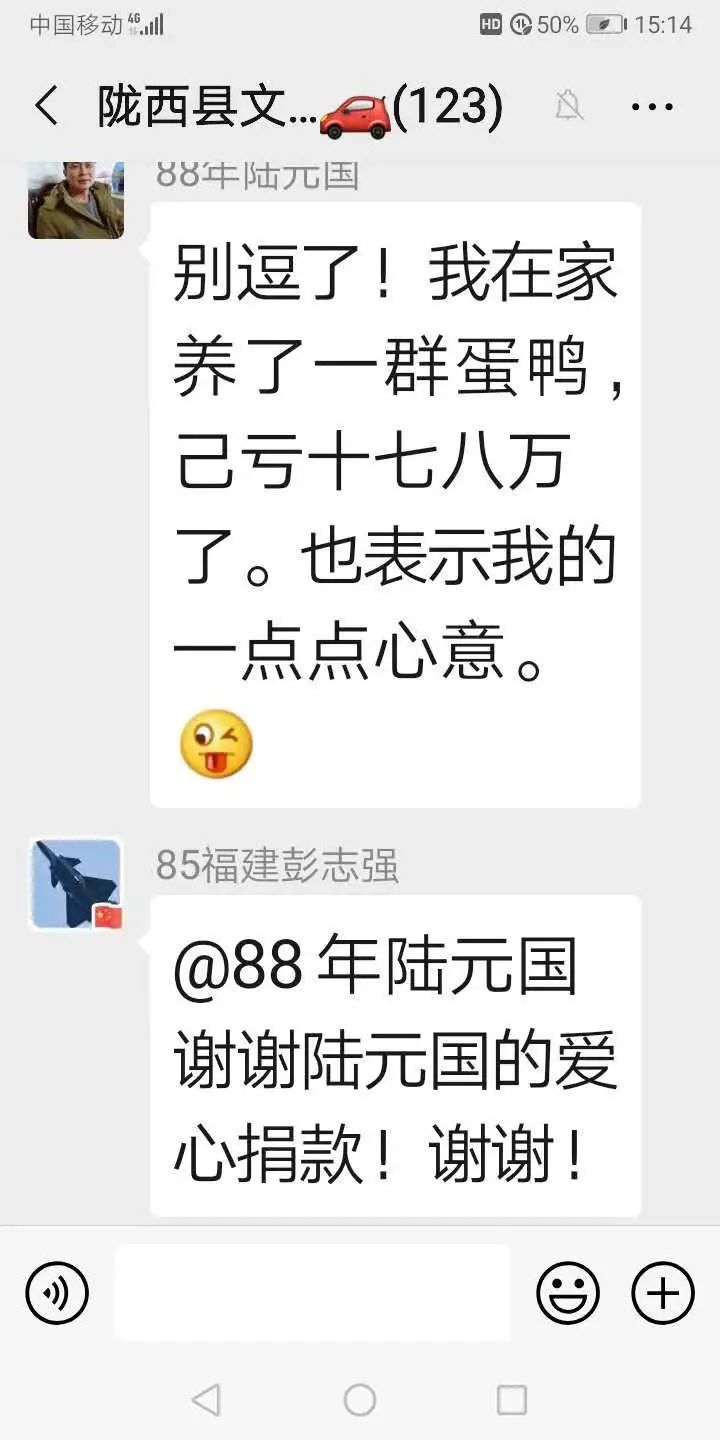Tap the system back button
Viewport: 720px width, 1440px height.
pos(205,1400)
